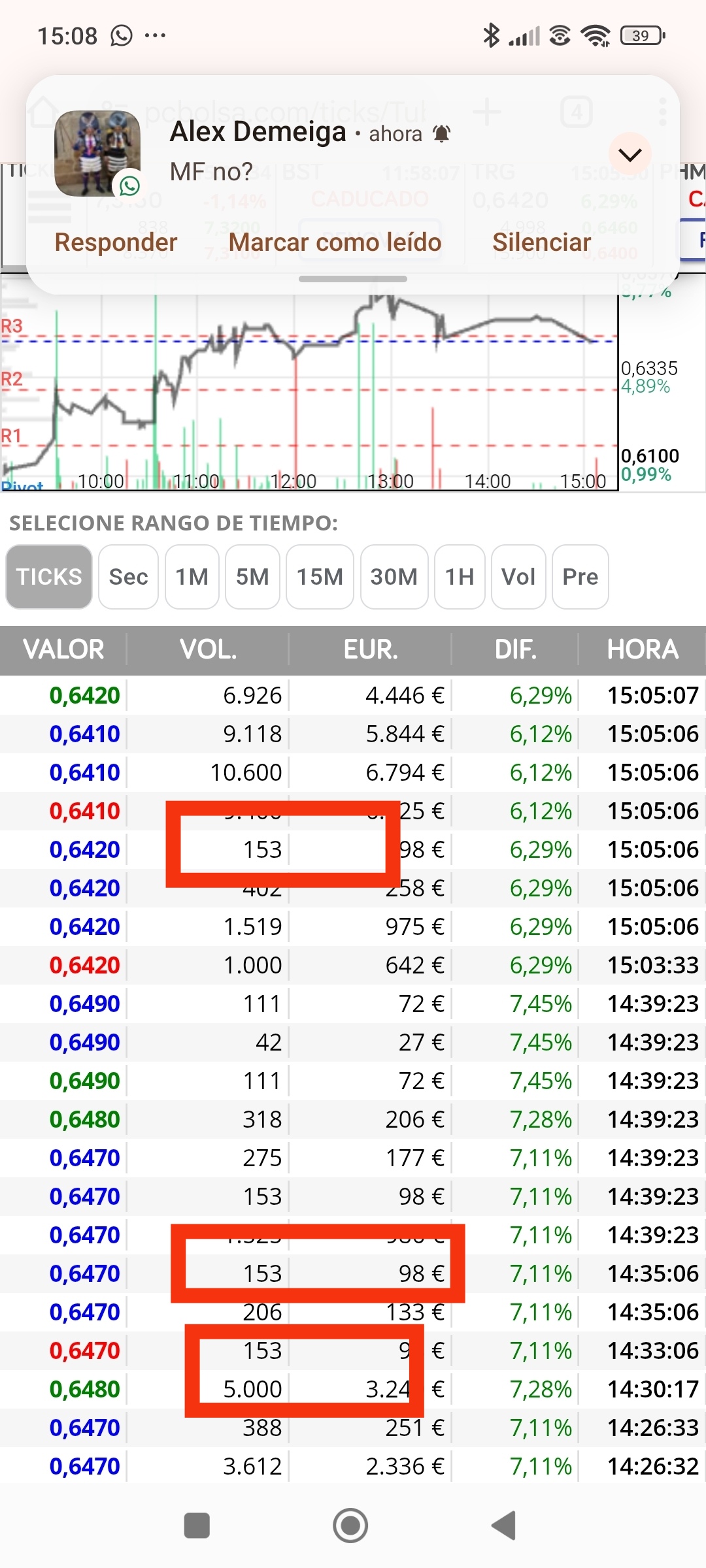This screenshot has height=1568, width=706.
Task: Choose the 1H time range
Action: point(460,577)
